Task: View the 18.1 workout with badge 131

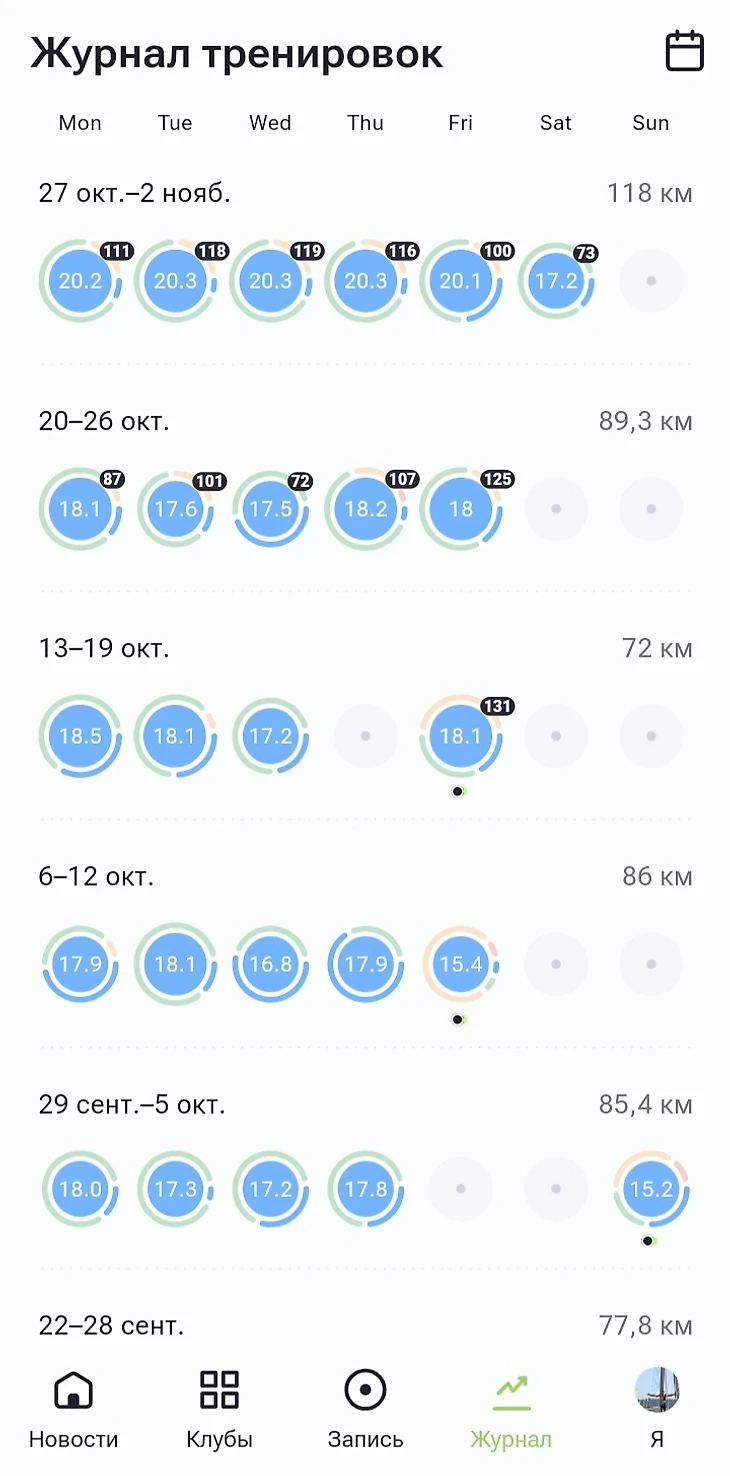Action: 461,736
